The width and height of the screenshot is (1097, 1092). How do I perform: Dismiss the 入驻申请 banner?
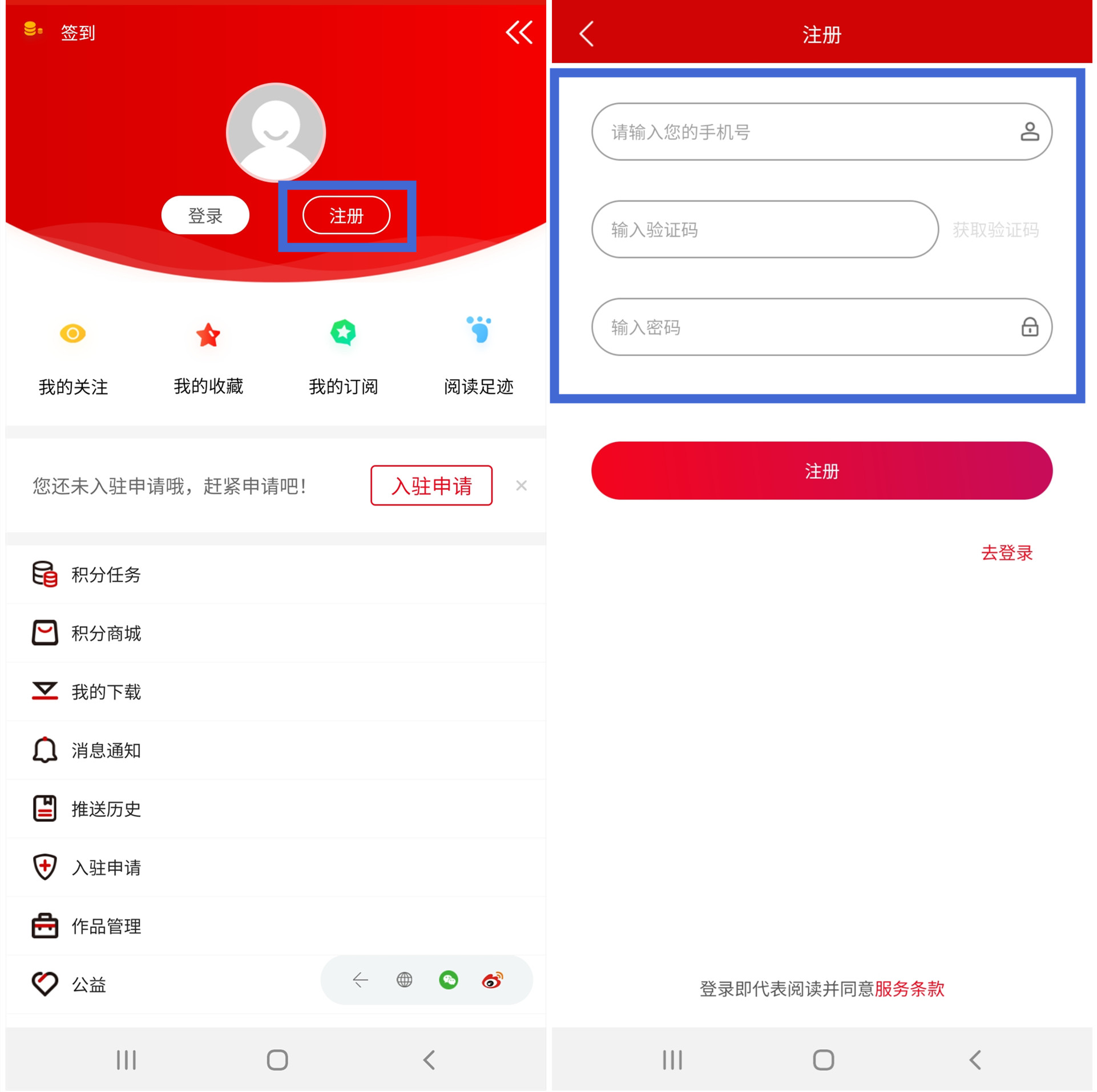click(x=521, y=486)
